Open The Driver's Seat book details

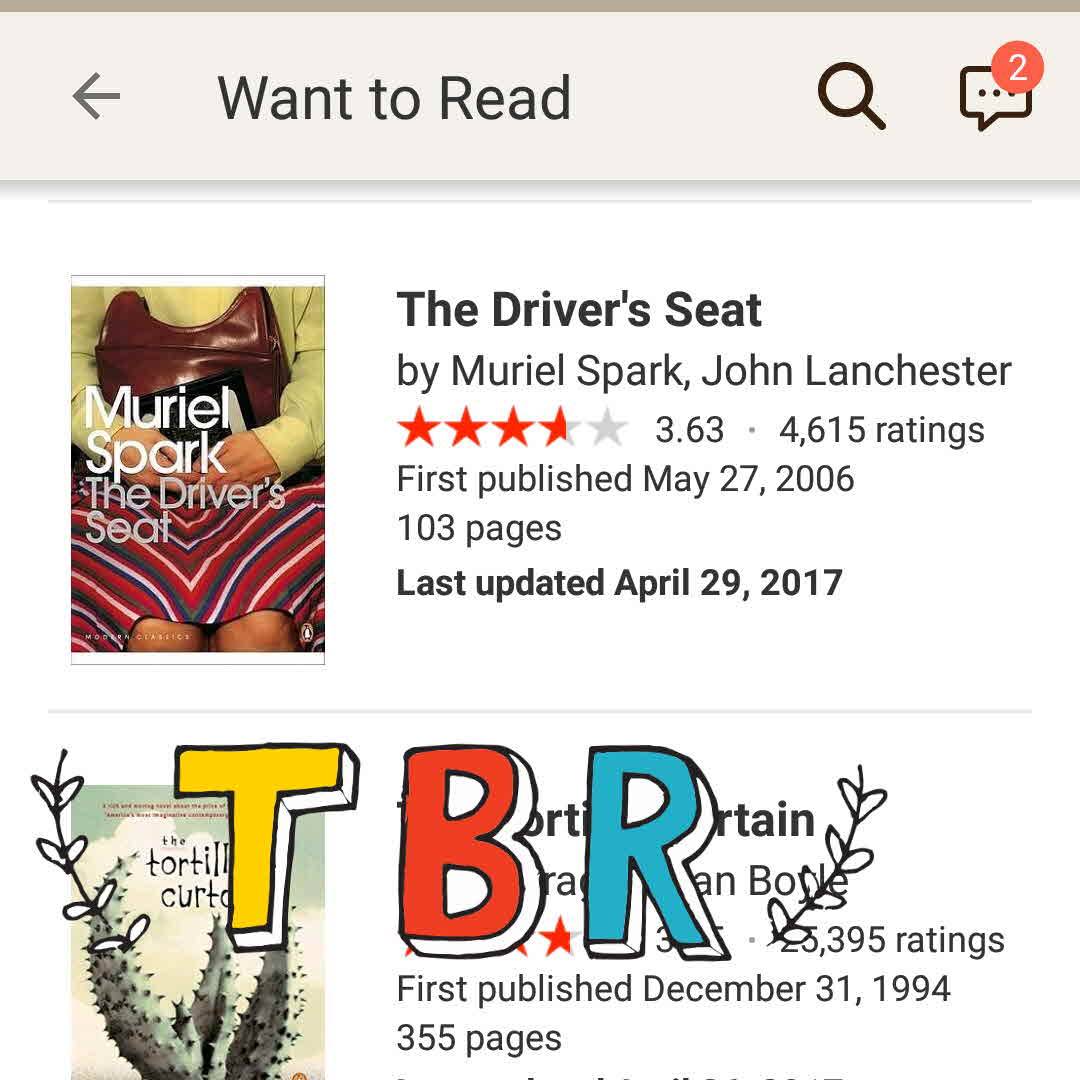(579, 310)
